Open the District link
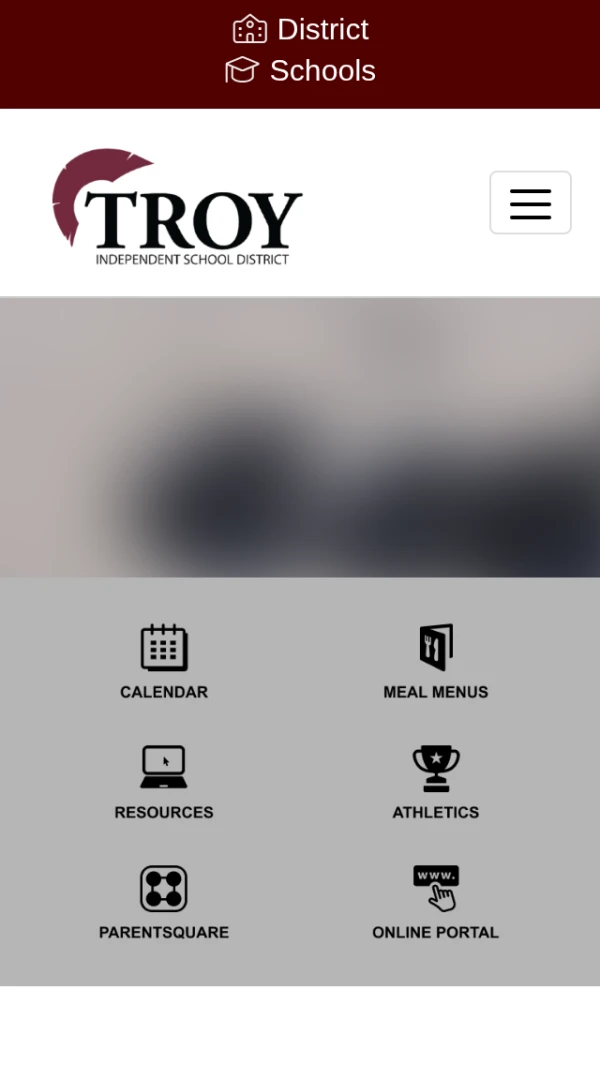The image size is (600, 1065). coord(301,30)
